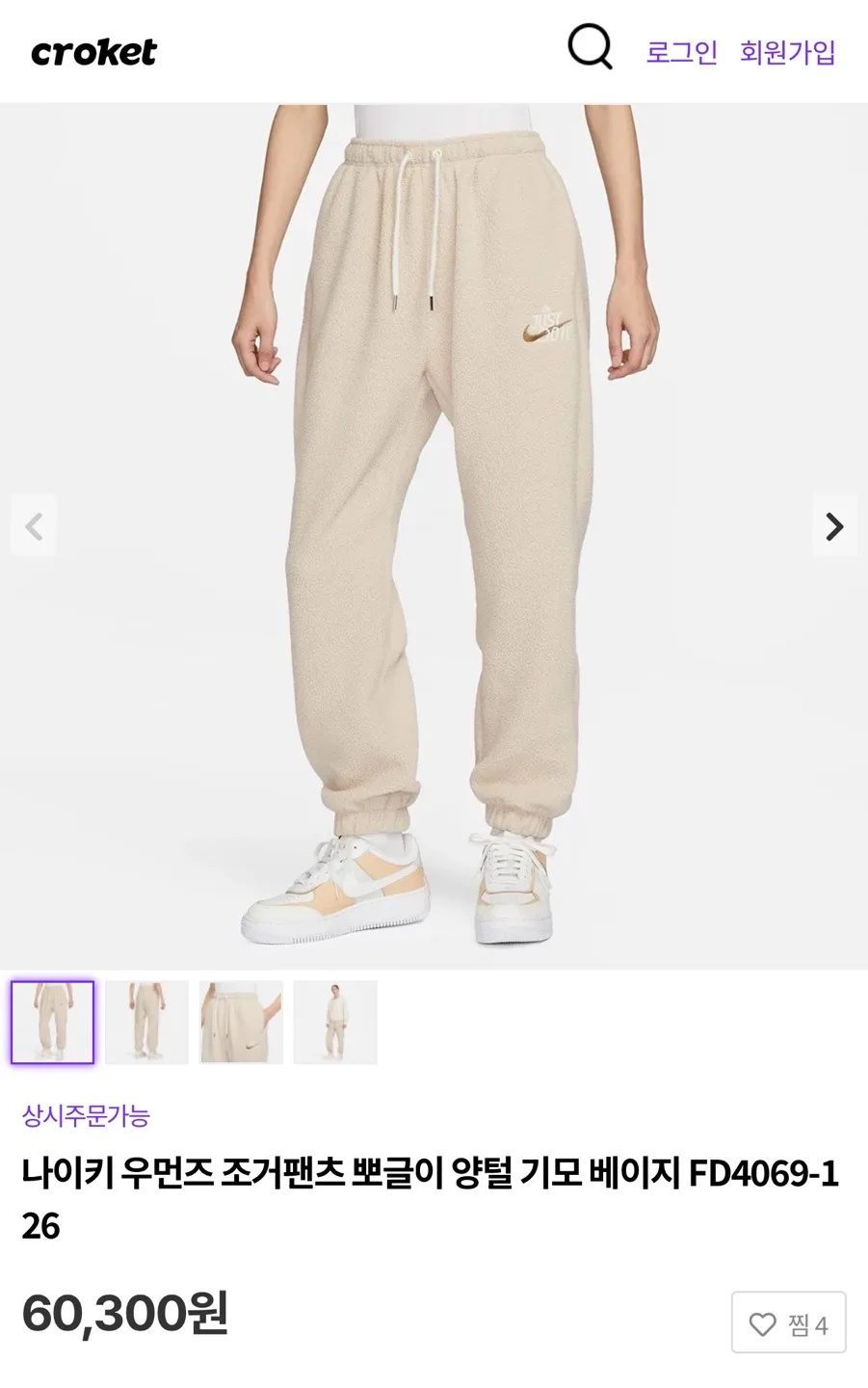Go back to the previous product image

click(34, 526)
